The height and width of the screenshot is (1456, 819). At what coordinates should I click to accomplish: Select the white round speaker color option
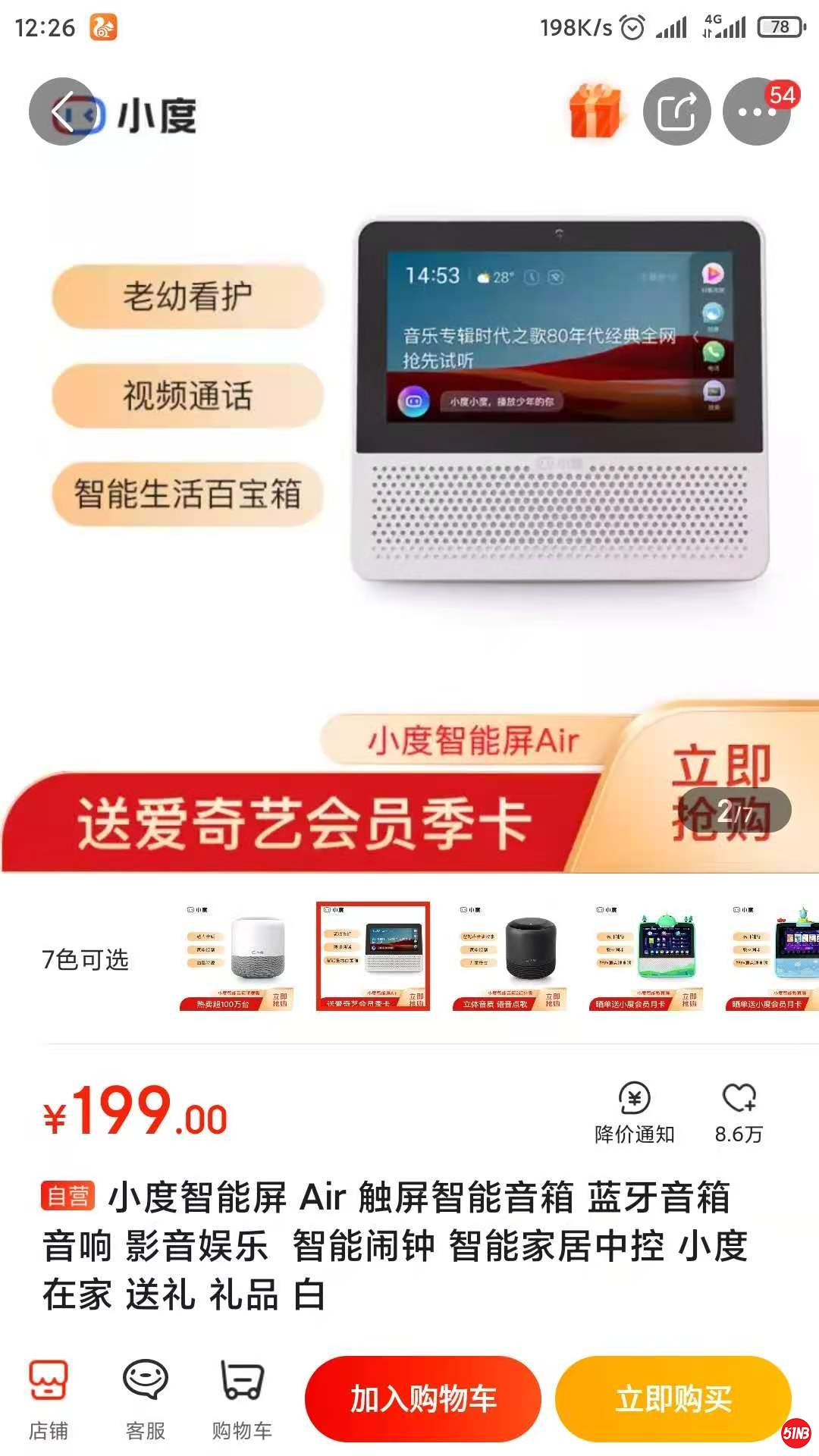click(237, 957)
